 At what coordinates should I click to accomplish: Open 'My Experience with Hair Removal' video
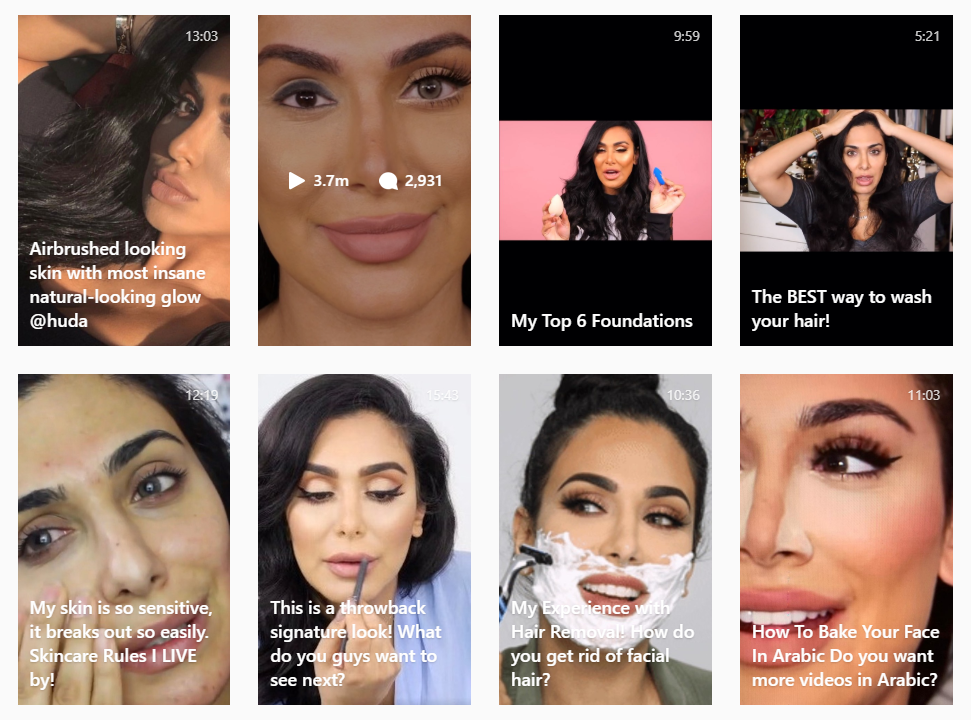[x=605, y=540]
